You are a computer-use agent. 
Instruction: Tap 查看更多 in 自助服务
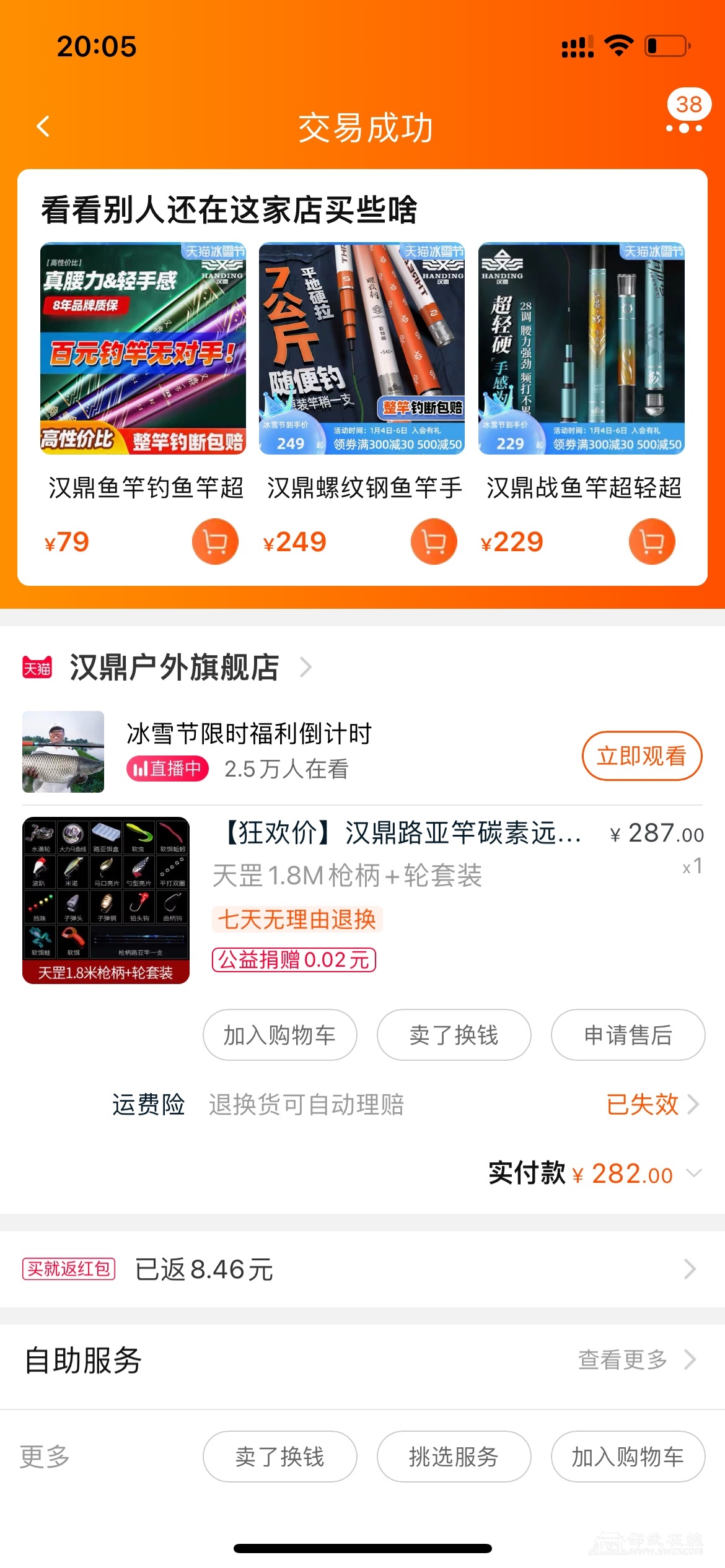(636, 1360)
